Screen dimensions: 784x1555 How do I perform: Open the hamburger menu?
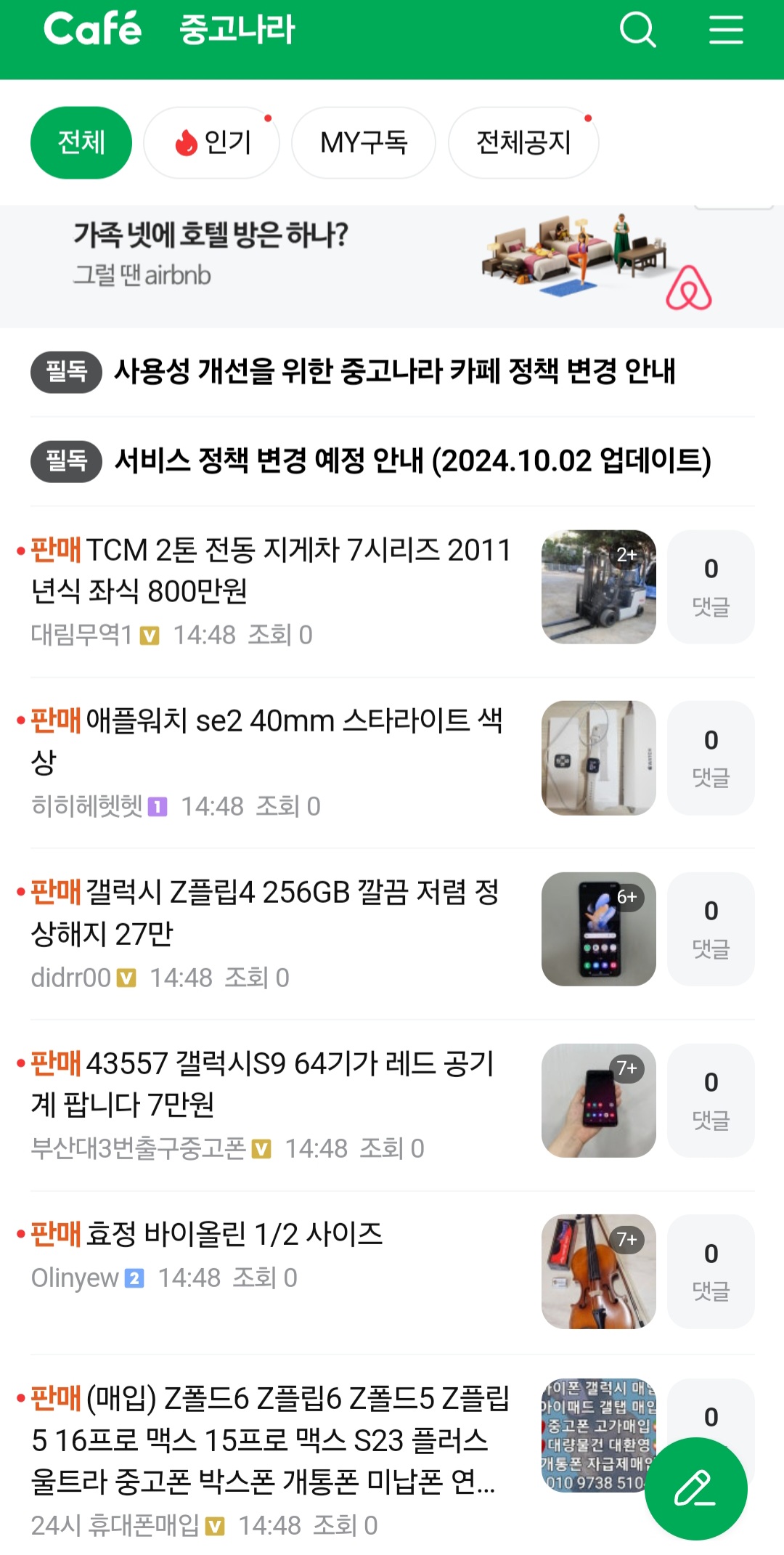click(725, 30)
